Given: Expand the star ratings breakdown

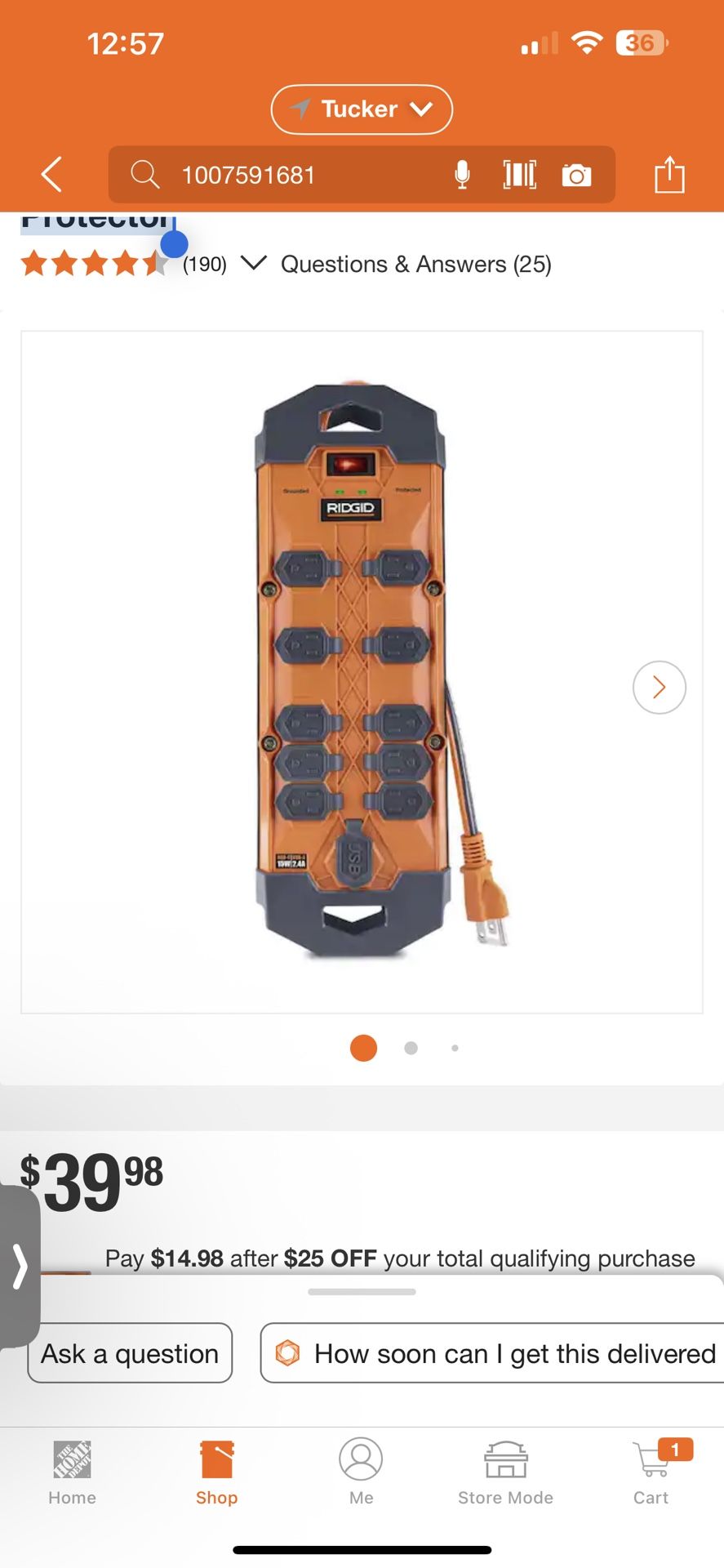Looking at the screenshot, I should [254, 263].
